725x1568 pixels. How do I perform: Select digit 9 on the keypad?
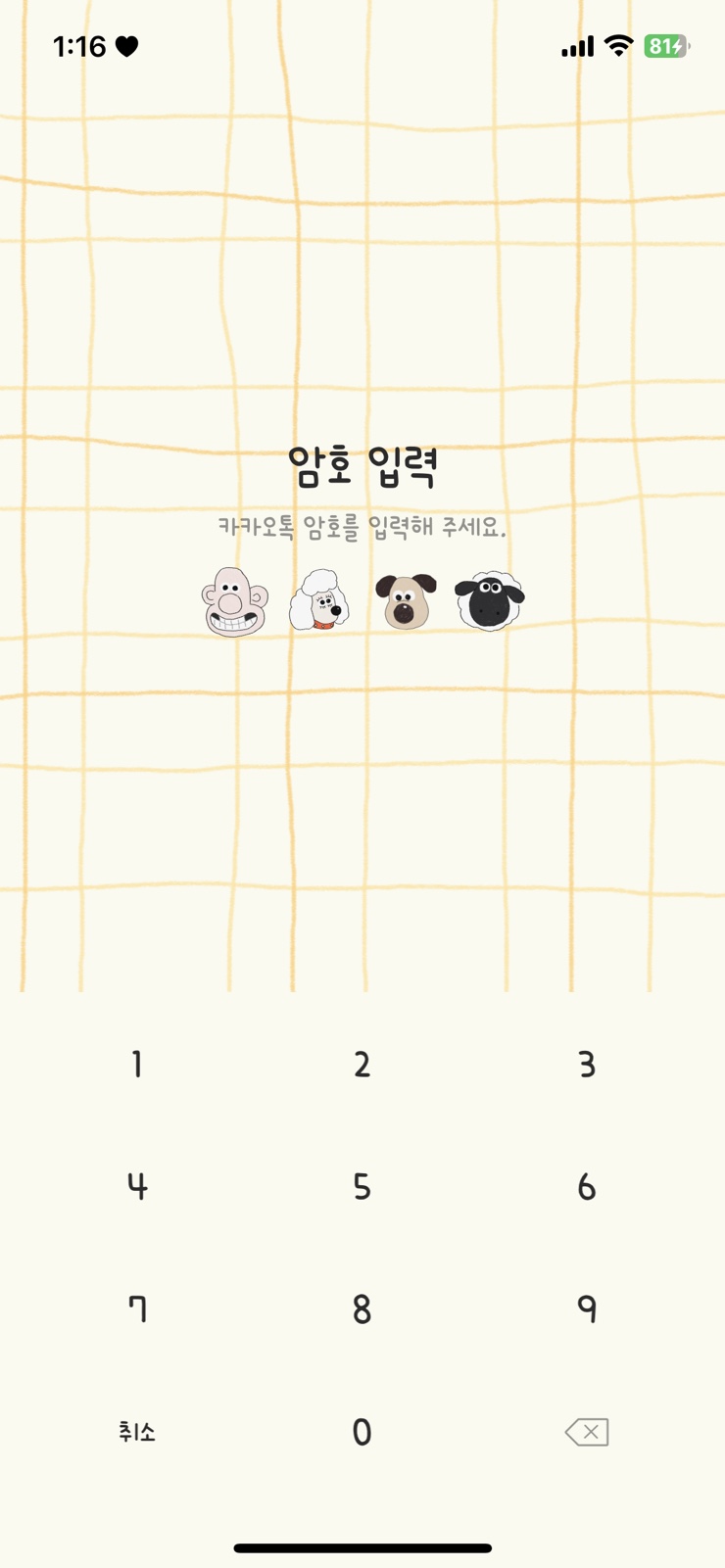point(586,1308)
